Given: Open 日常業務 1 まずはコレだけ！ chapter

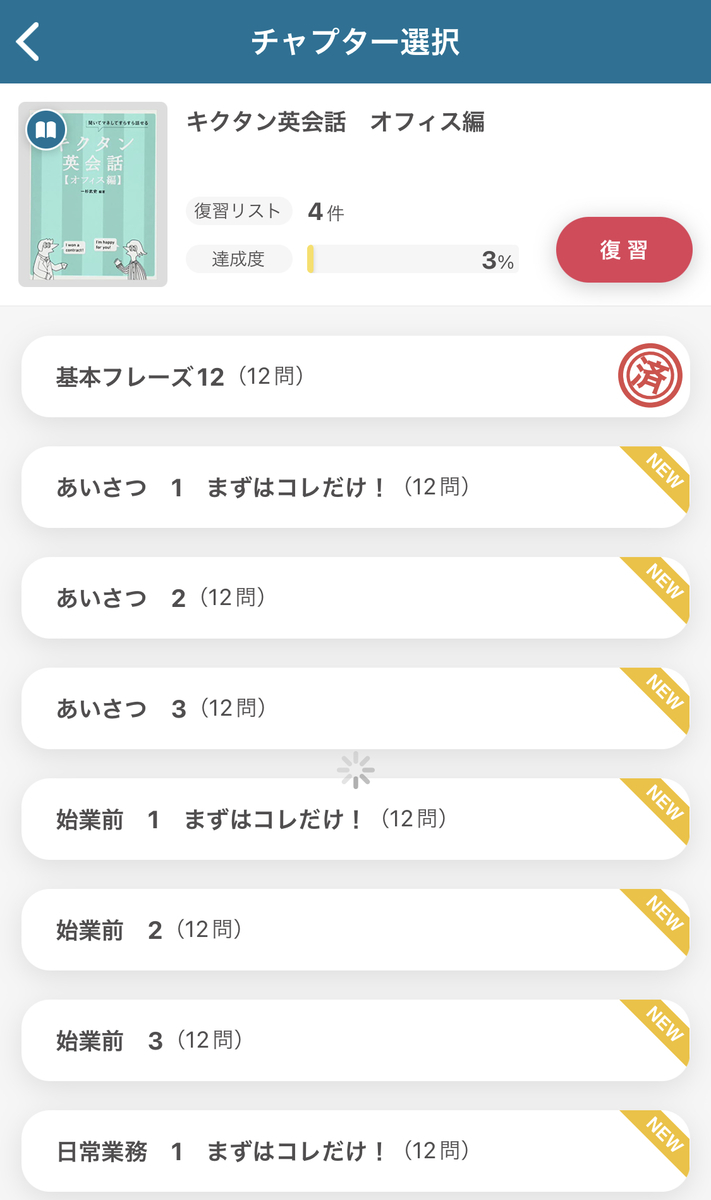Looking at the screenshot, I should point(355,1151).
